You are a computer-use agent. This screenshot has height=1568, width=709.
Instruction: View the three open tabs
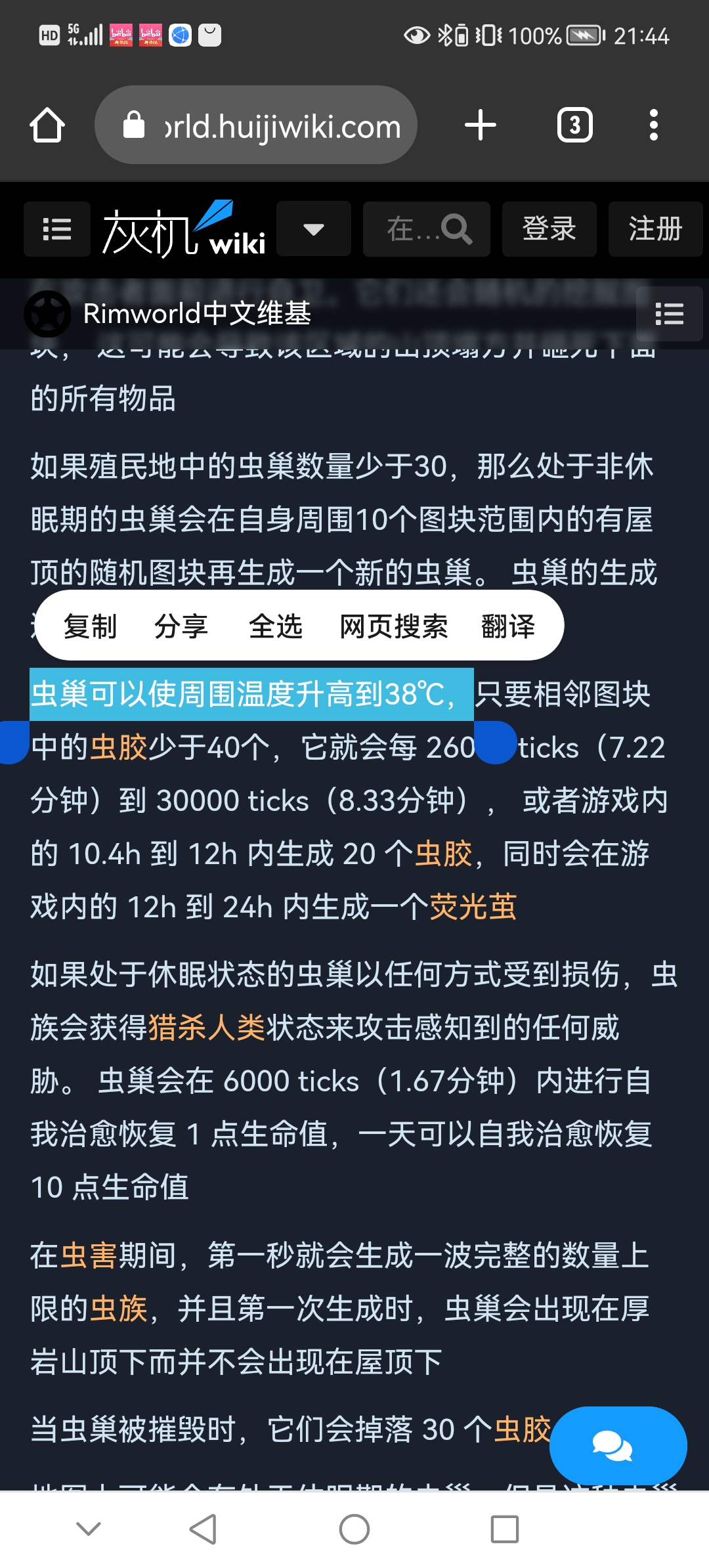pos(574,125)
